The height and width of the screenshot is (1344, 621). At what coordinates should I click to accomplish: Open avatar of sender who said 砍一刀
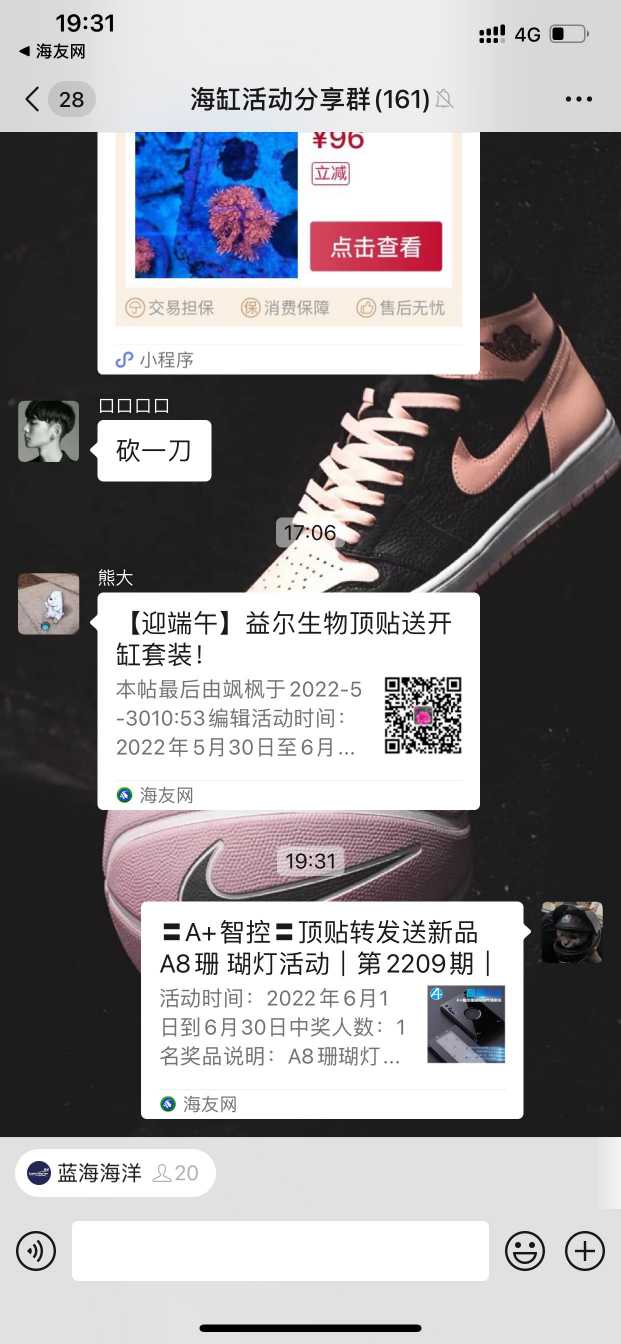pos(48,431)
